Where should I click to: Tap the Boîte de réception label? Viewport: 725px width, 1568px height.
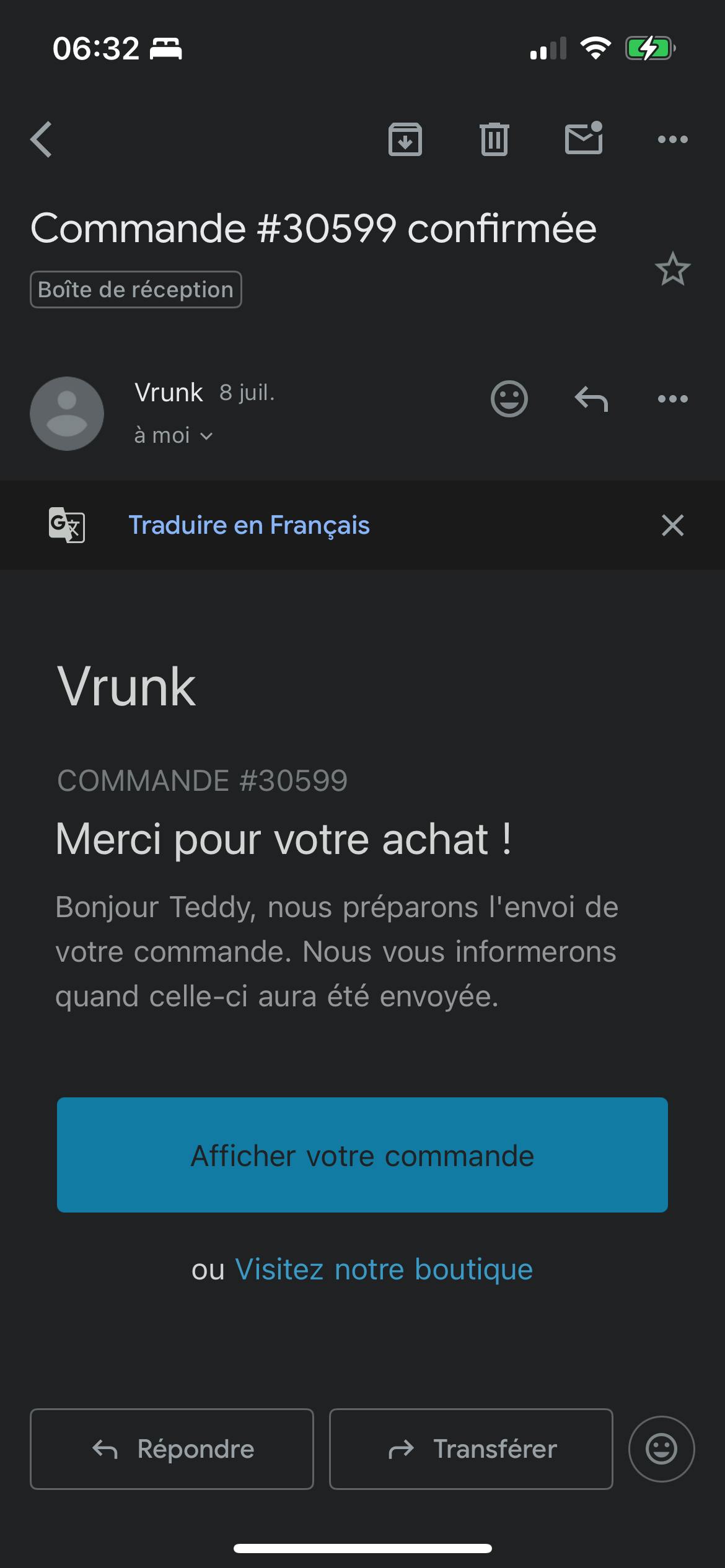[136, 289]
